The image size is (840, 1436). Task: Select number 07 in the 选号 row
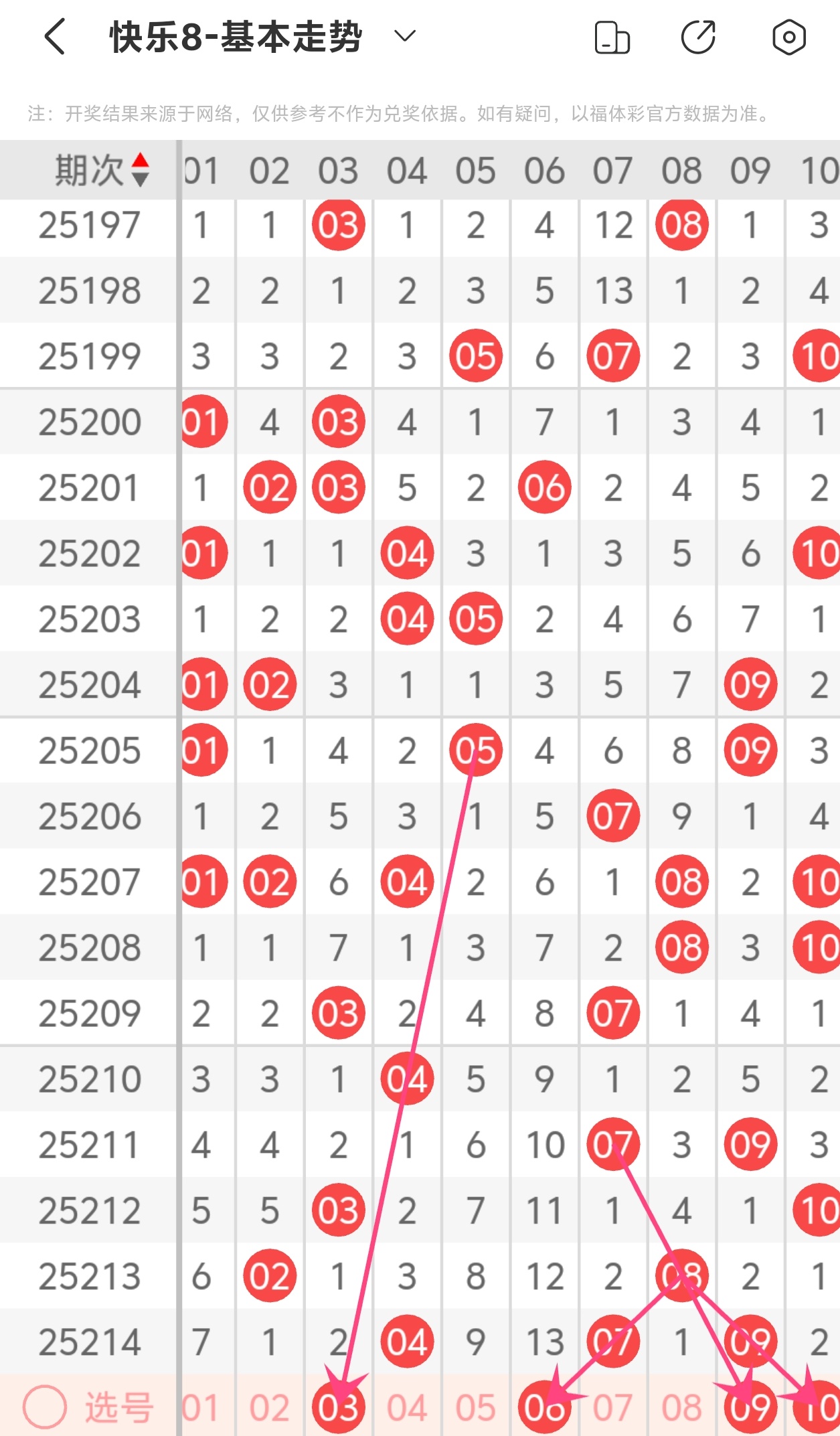(613, 1407)
